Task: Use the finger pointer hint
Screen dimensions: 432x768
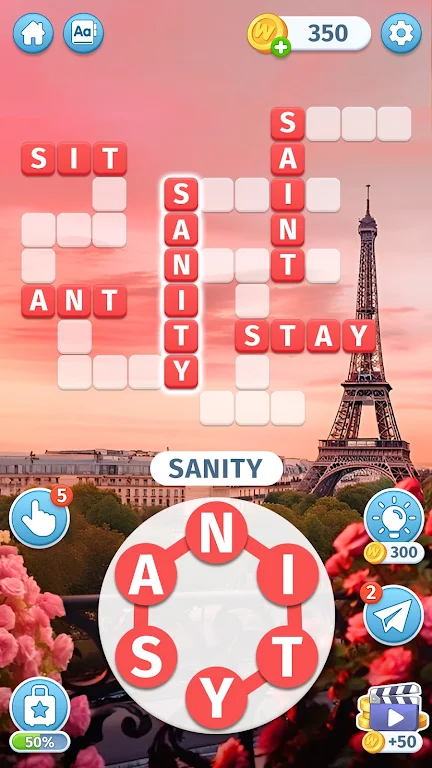Action: tap(40, 518)
